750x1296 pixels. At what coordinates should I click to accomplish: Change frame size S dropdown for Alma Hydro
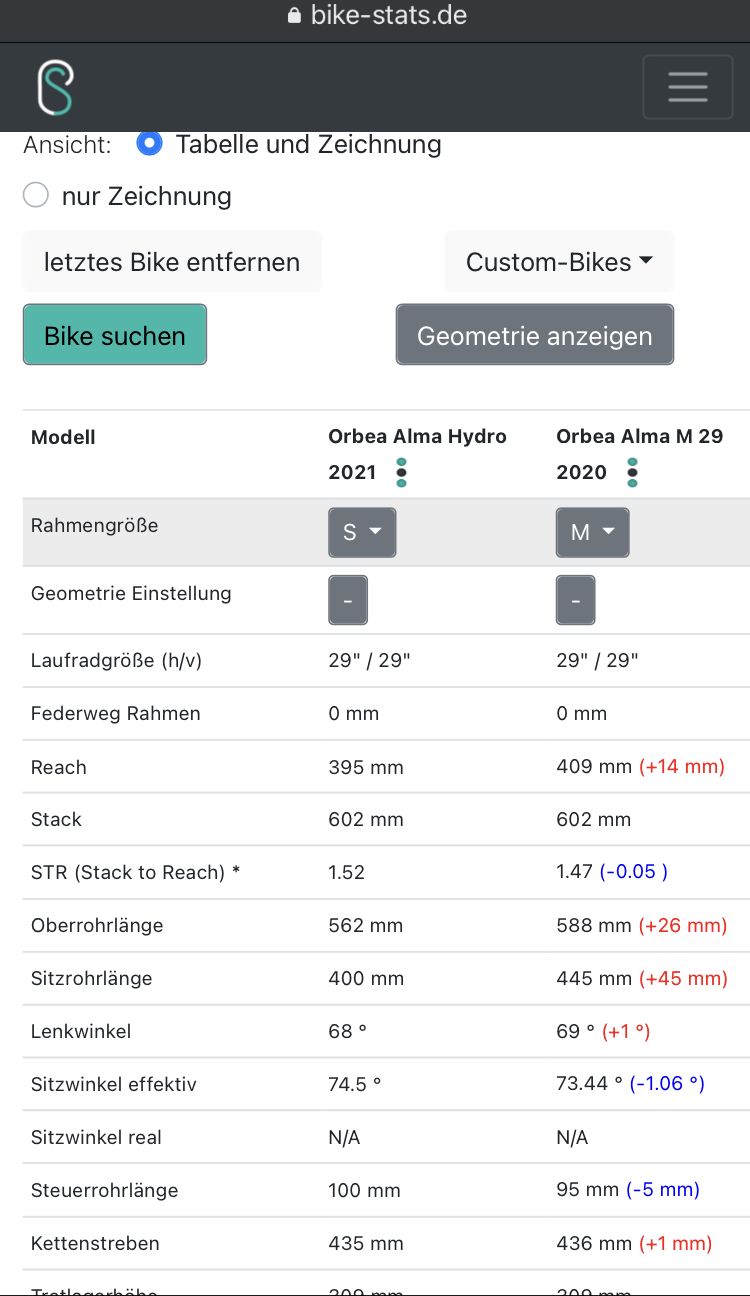(x=362, y=532)
